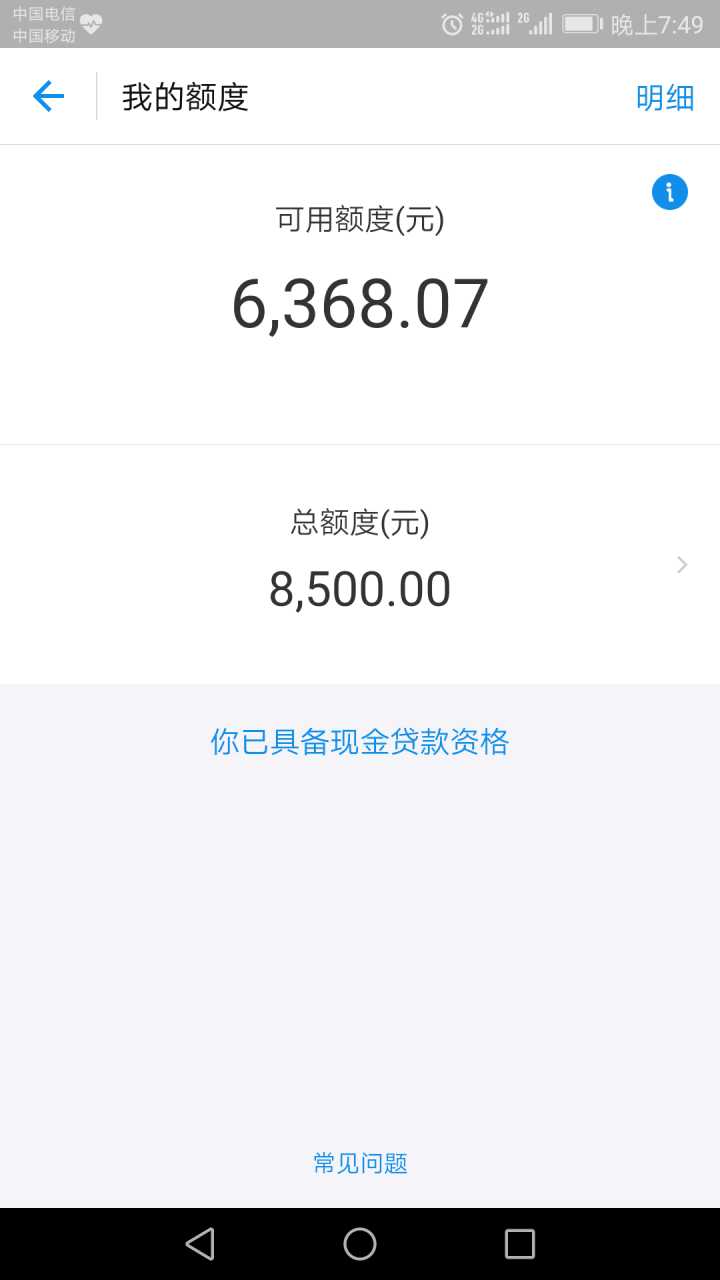Viewport: 720px width, 1280px height.
Task: Tap the system home button
Action: click(x=360, y=1244)
